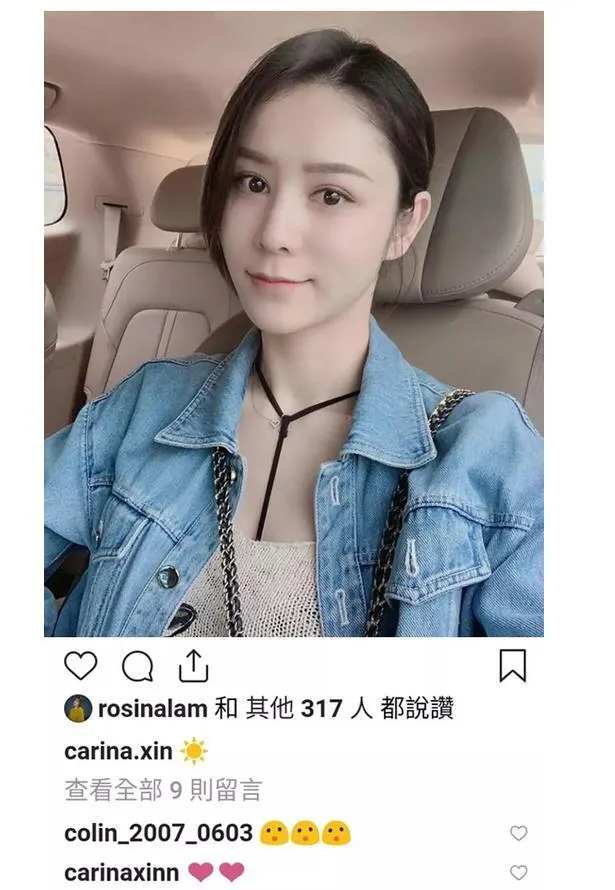Open colin_2007_0603's profile

(158, 833)
